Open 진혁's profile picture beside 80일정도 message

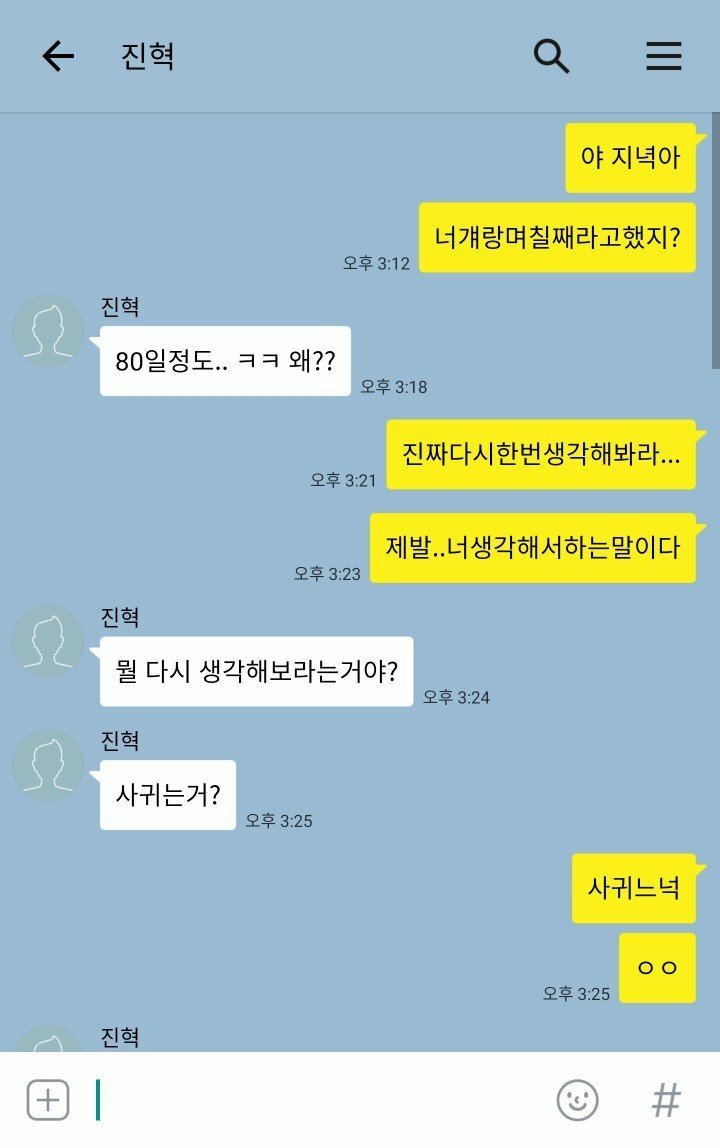[x=48, y=330]
